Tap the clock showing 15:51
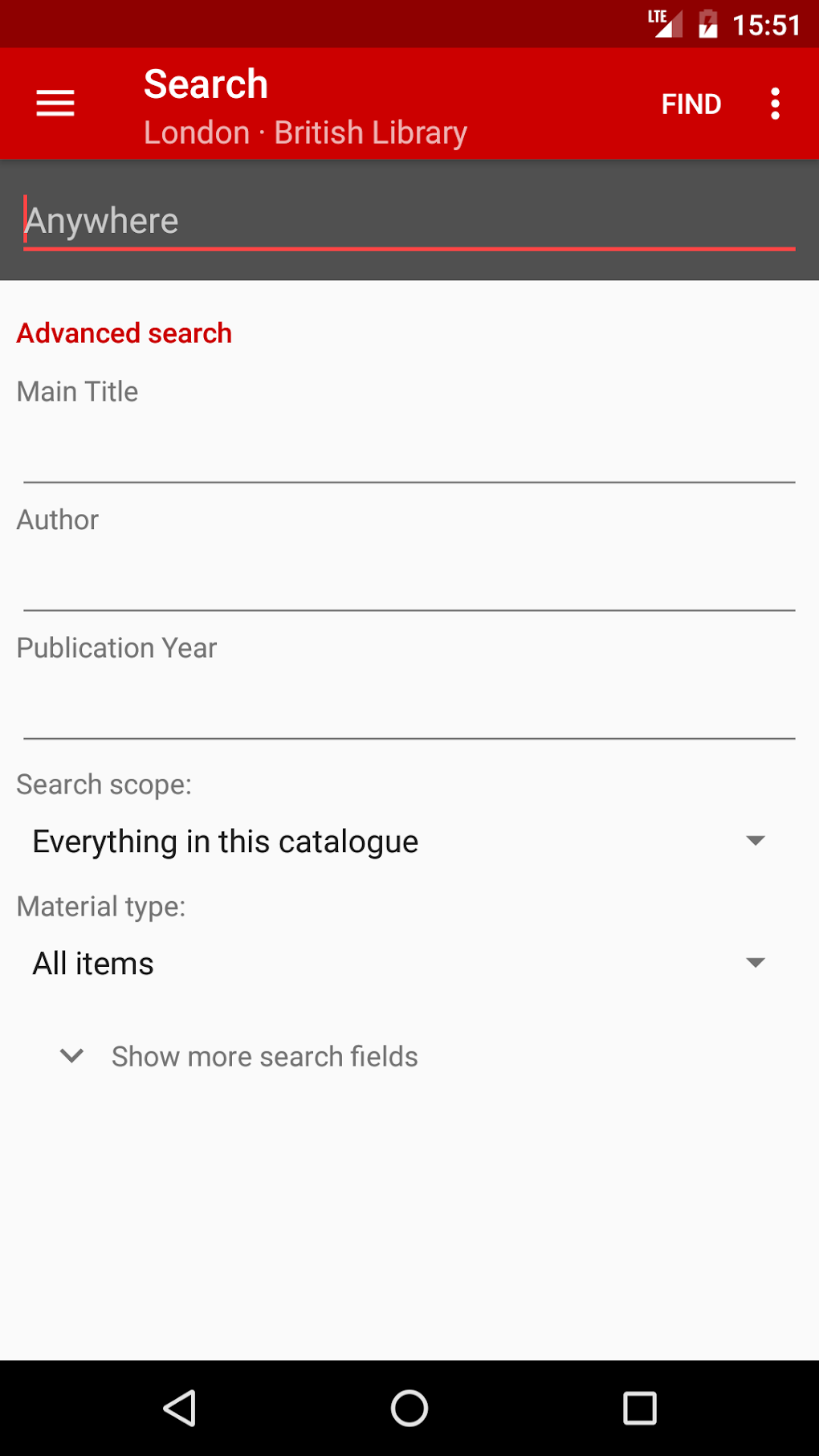Screen dimensions: 819x1456 766,24
